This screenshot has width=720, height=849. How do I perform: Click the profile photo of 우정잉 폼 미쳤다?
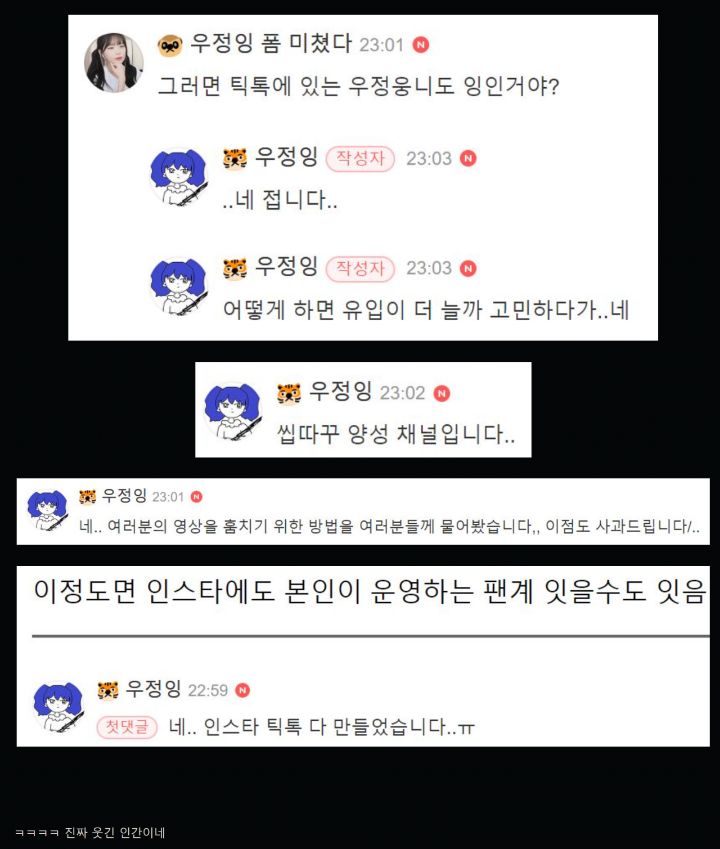tap(112, 61)
